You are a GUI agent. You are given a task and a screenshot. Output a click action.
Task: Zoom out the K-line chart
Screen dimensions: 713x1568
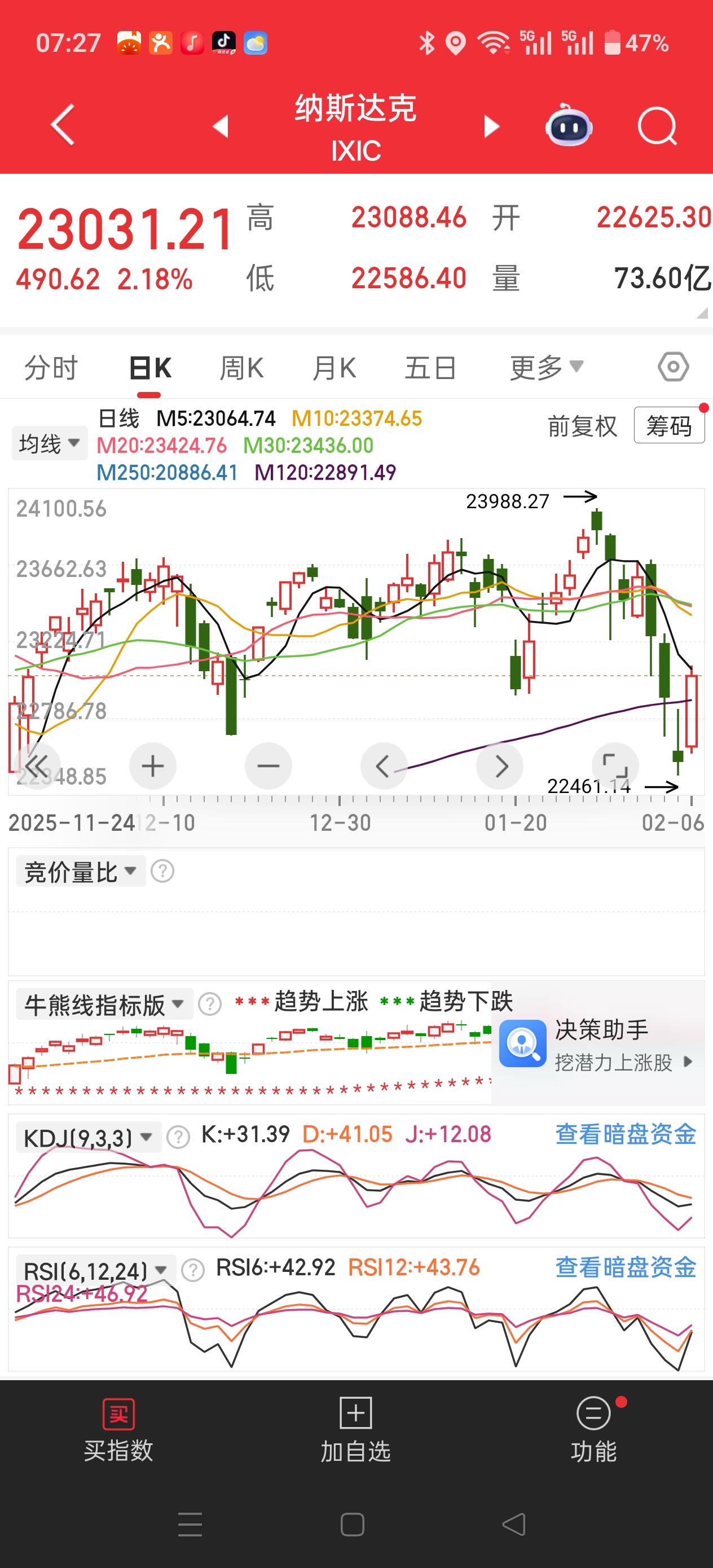click(268, 766)
